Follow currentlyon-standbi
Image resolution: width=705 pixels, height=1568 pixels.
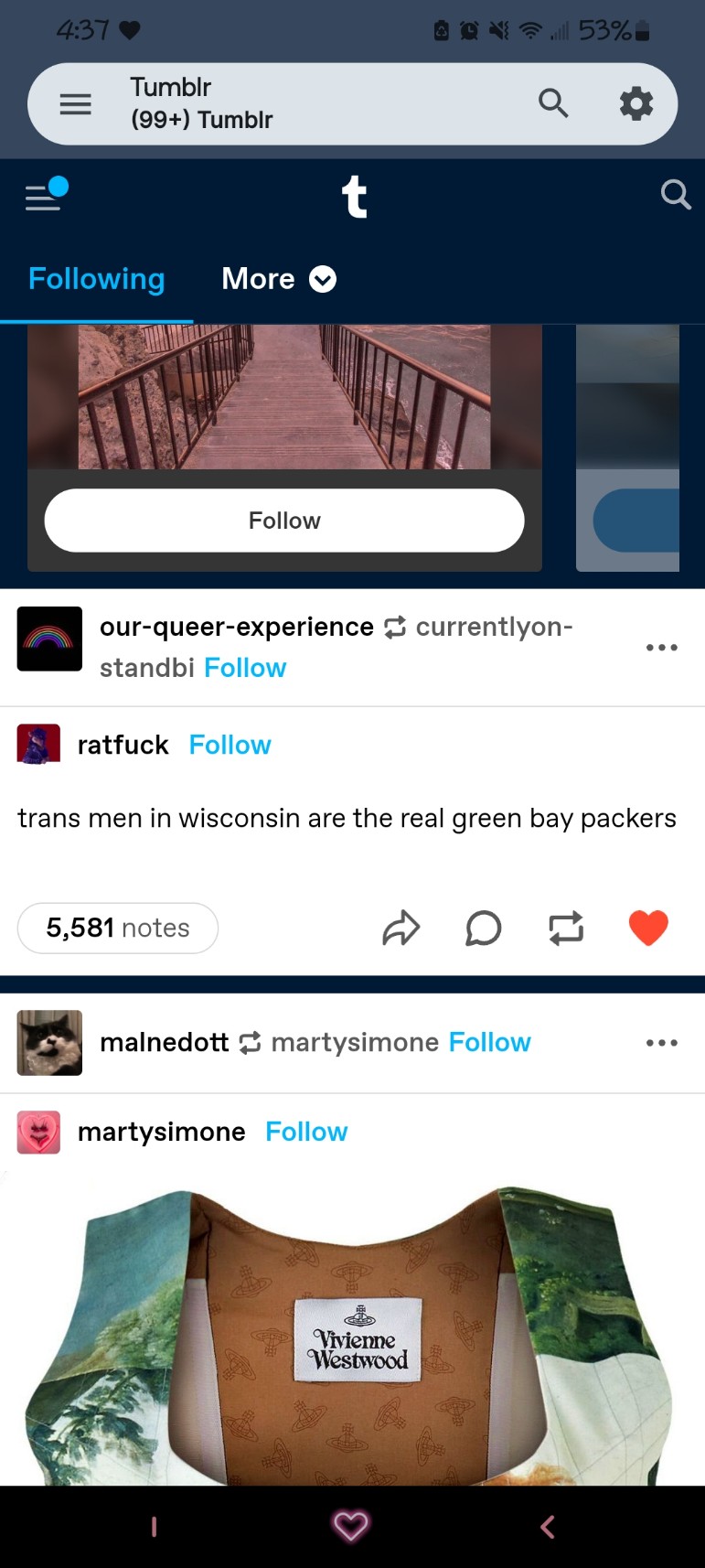245,668
